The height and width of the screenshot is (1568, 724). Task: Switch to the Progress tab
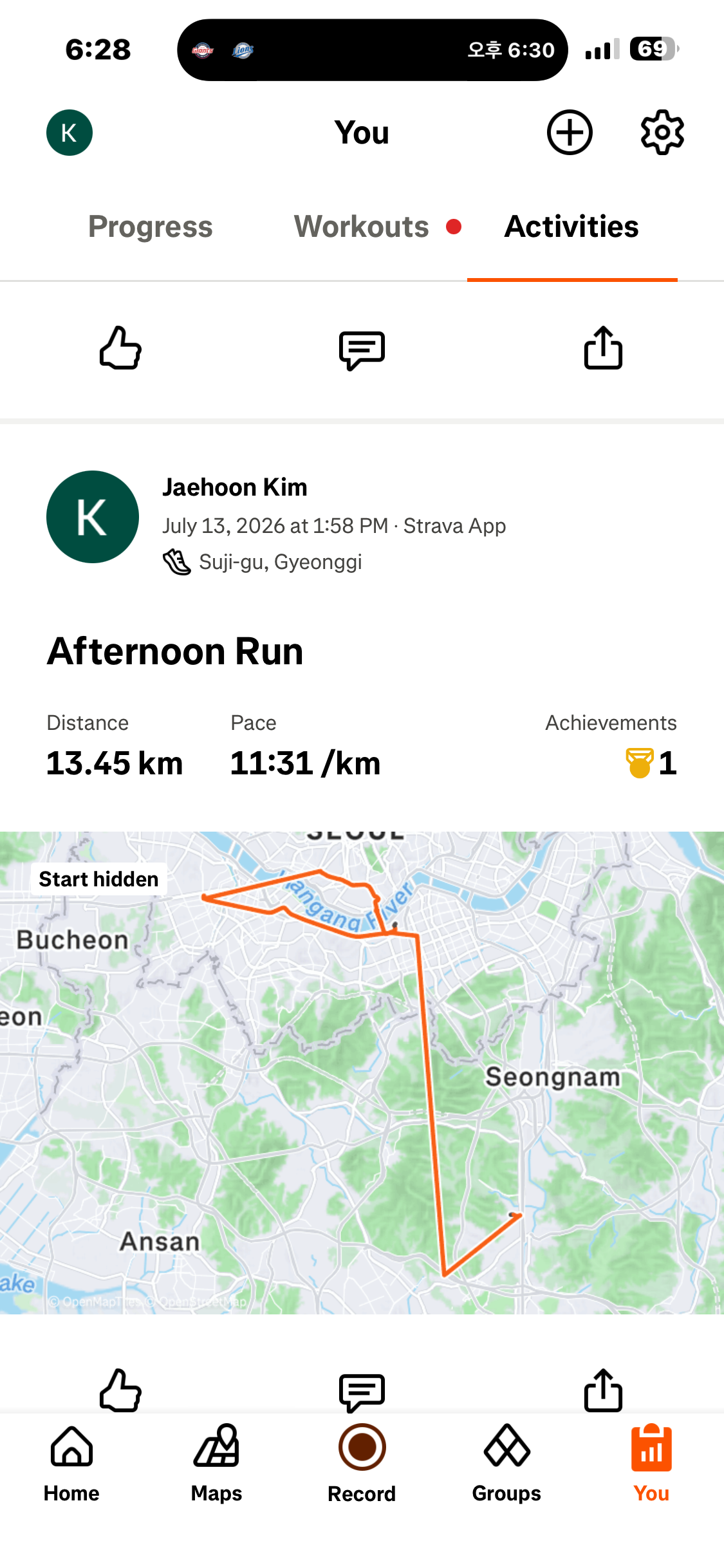tap(151, 227)
